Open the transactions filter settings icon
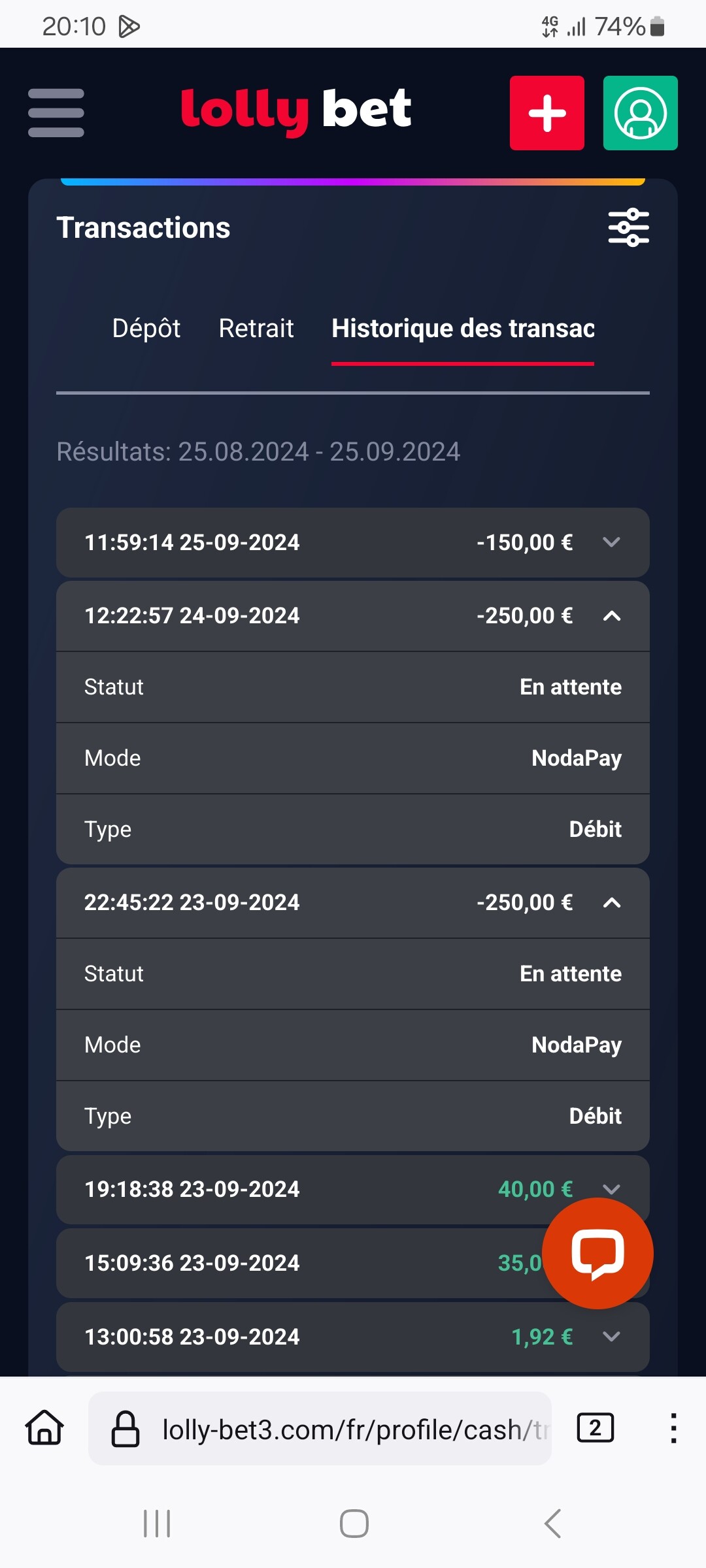 click(x=628, y=227)
